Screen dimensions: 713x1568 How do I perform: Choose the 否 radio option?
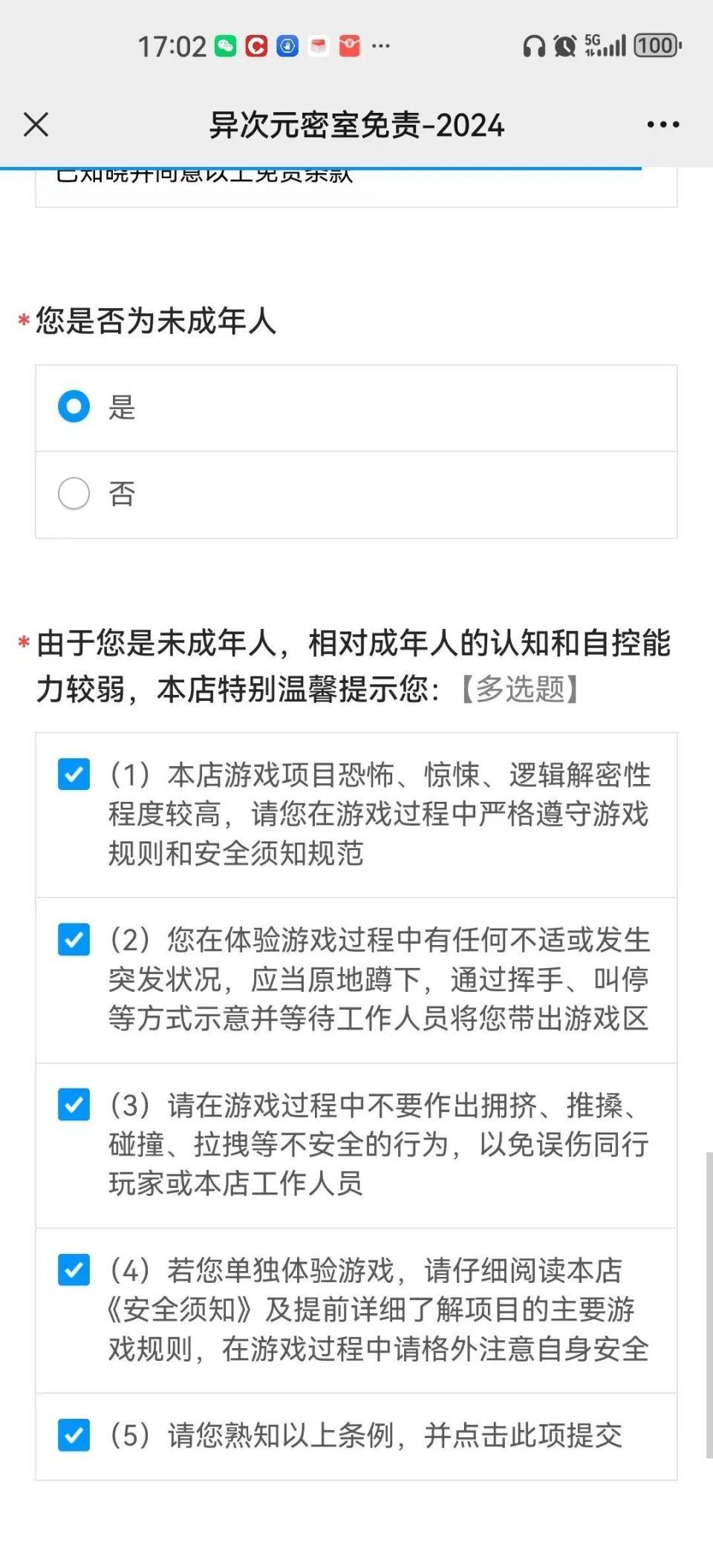tap(74, 494)
